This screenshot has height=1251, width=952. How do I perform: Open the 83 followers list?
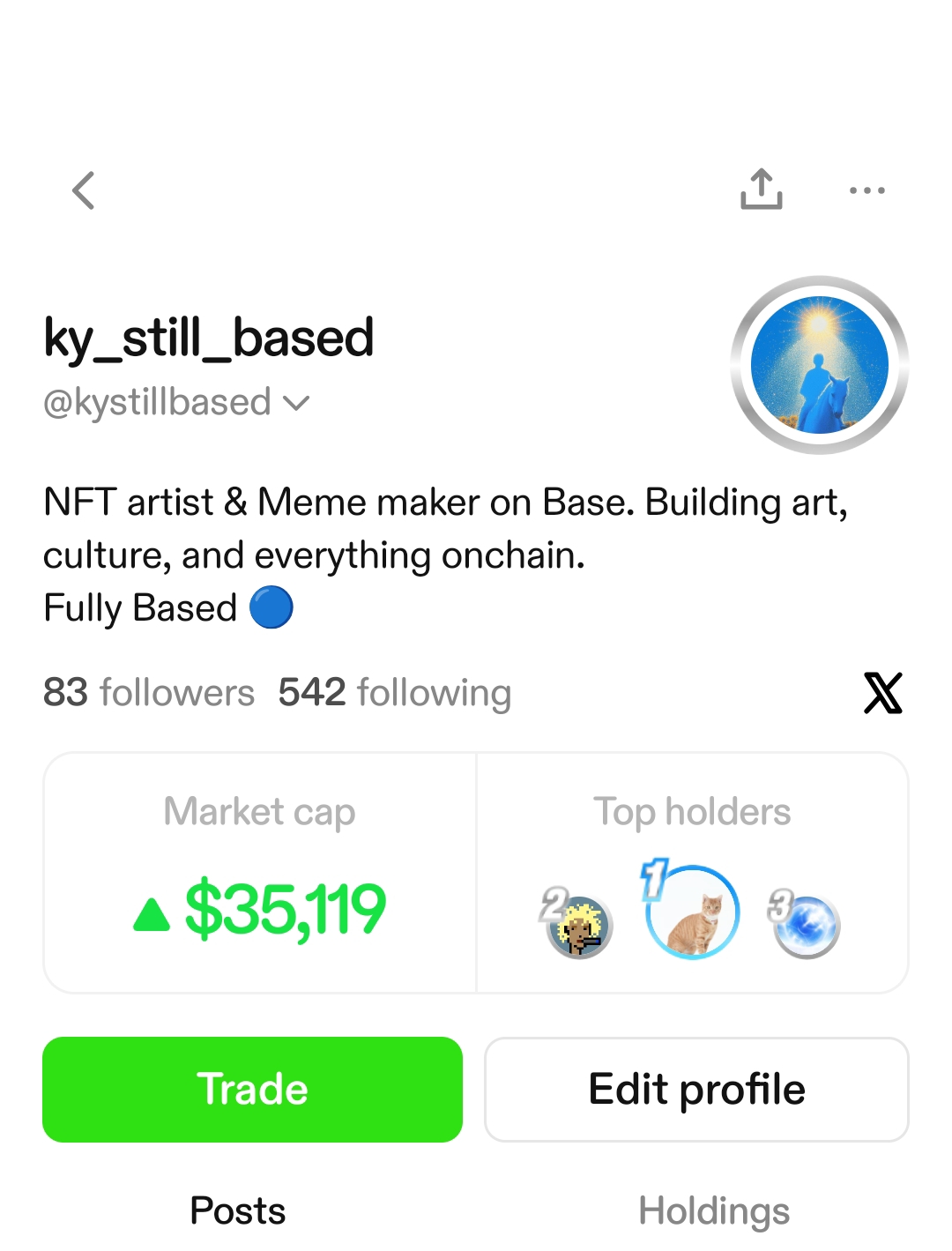[x=149, y=692]
